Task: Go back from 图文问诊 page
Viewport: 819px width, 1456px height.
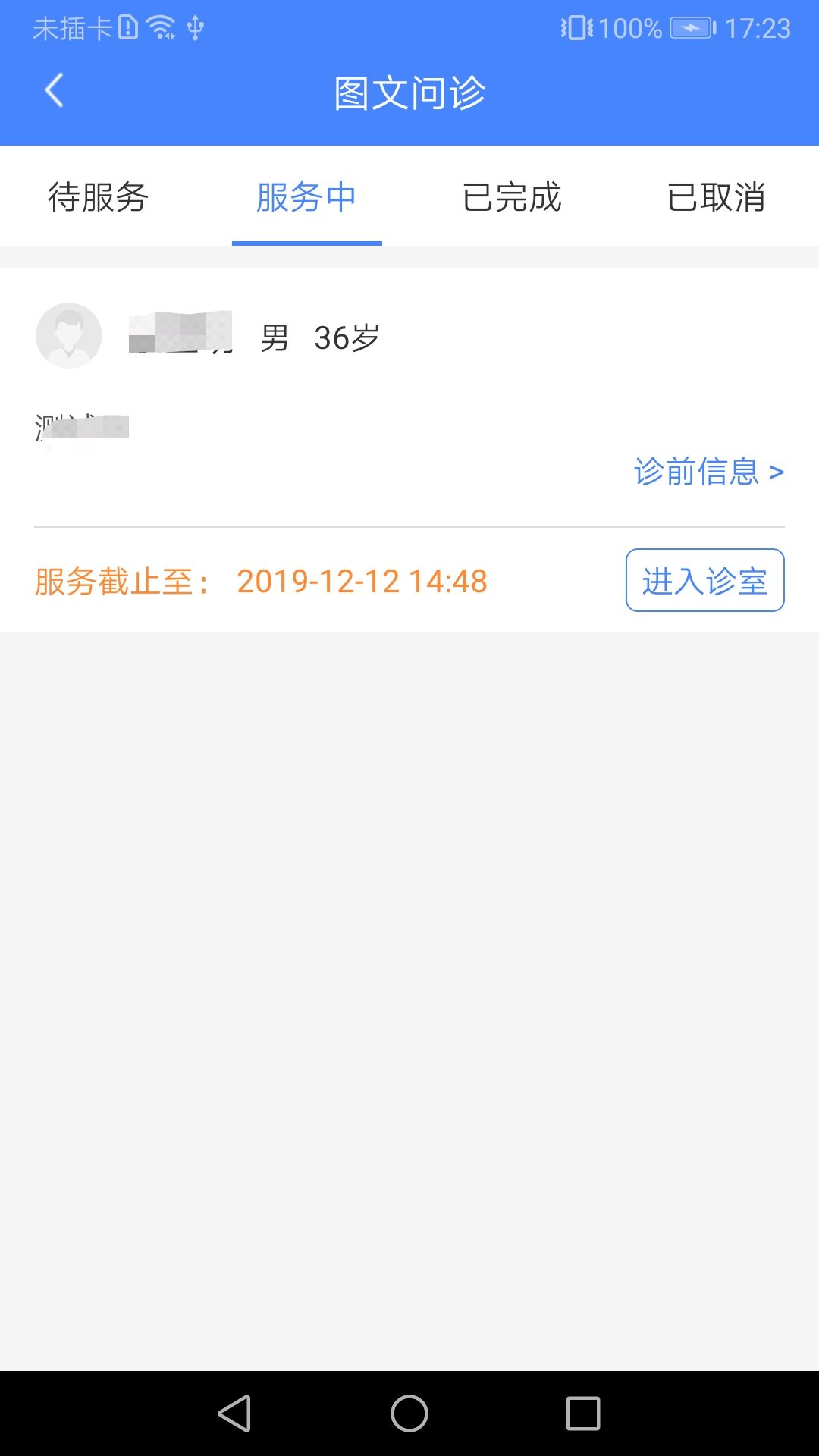Action: 54,91
